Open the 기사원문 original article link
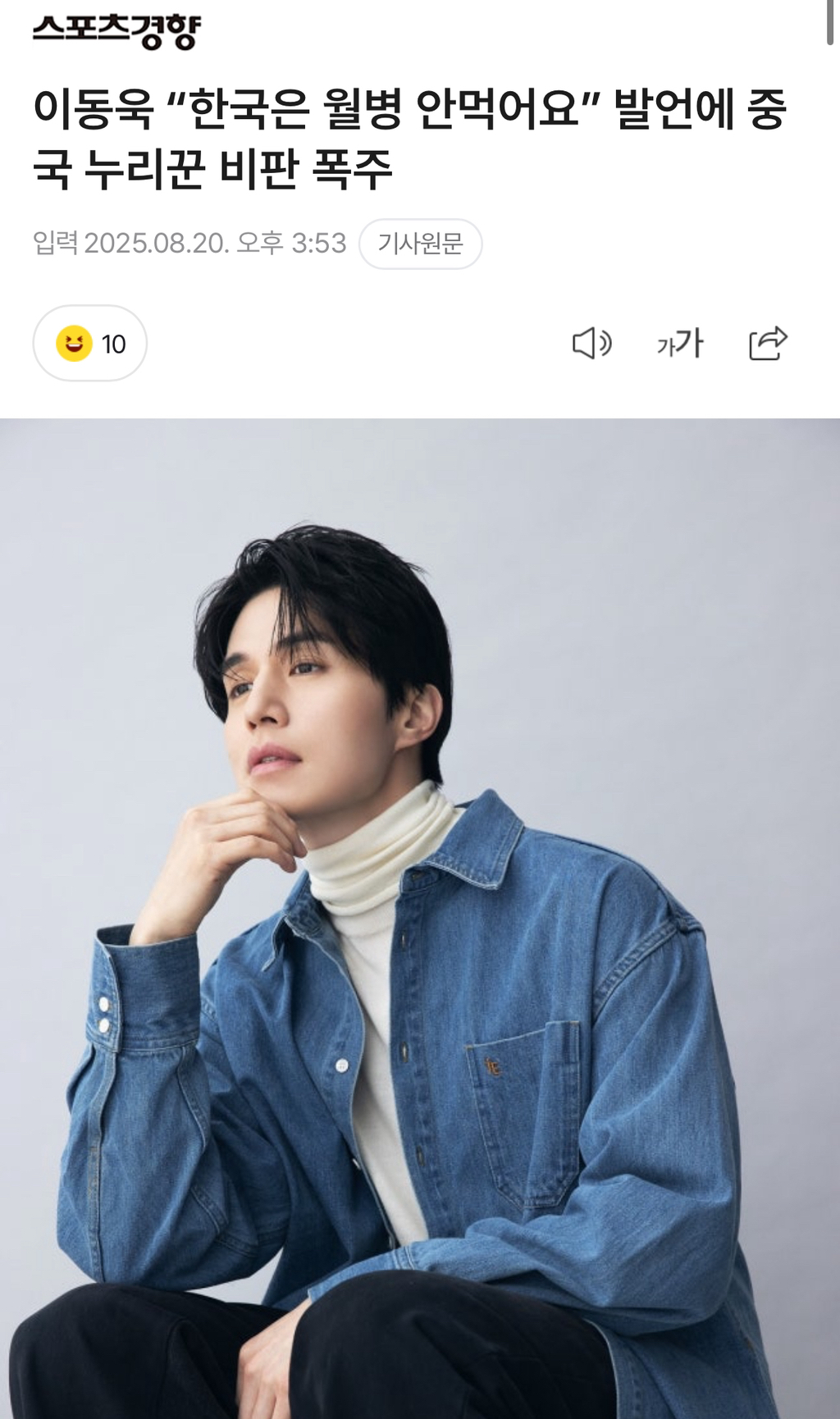Screen dimensions: 840x1419 click(420, 244)
